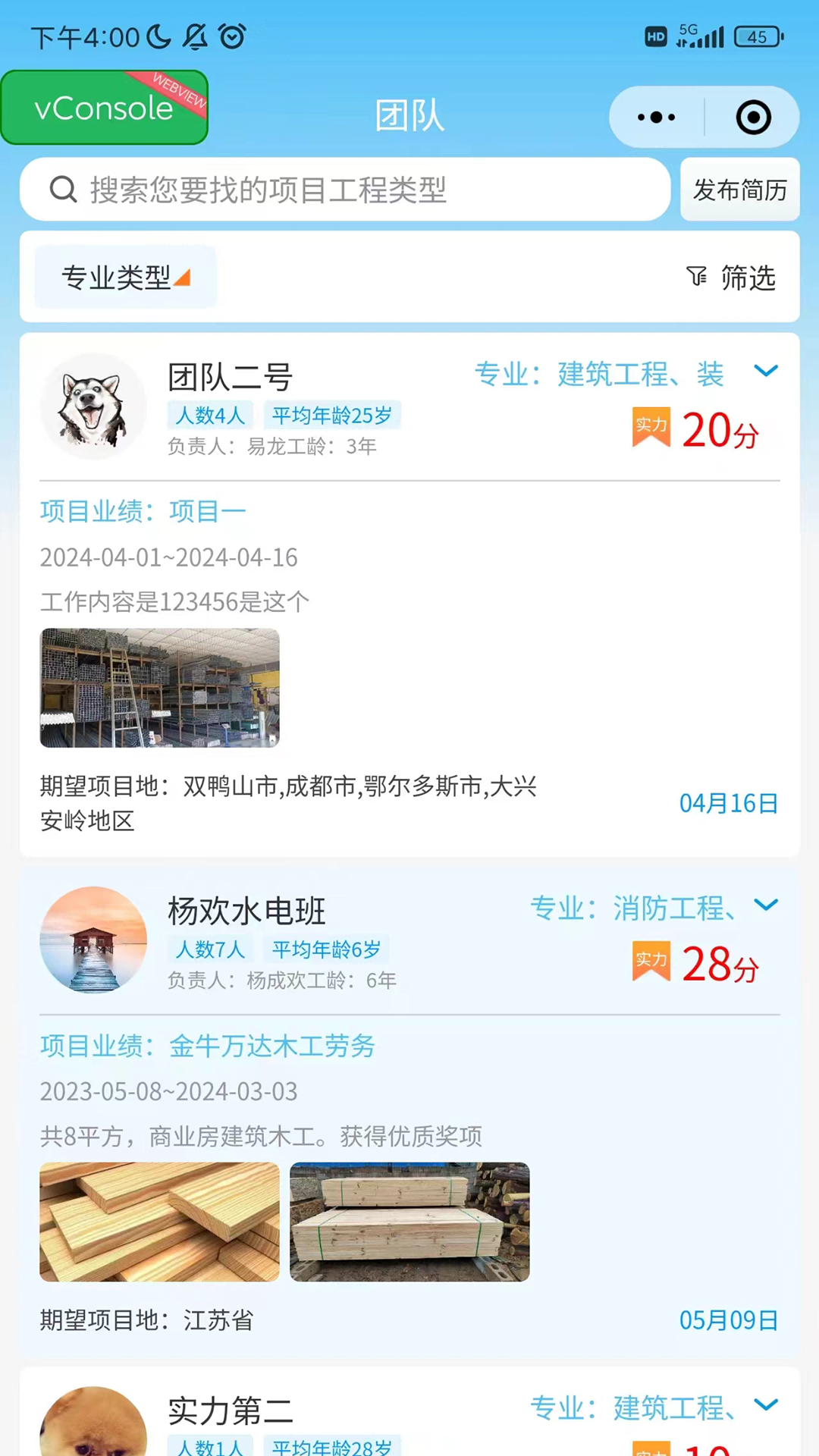The width and height of the screenshot is (819, 1456).
Task: View the wood planks photo for 金牛万达木工劳务
Action: pos(160,1222)
